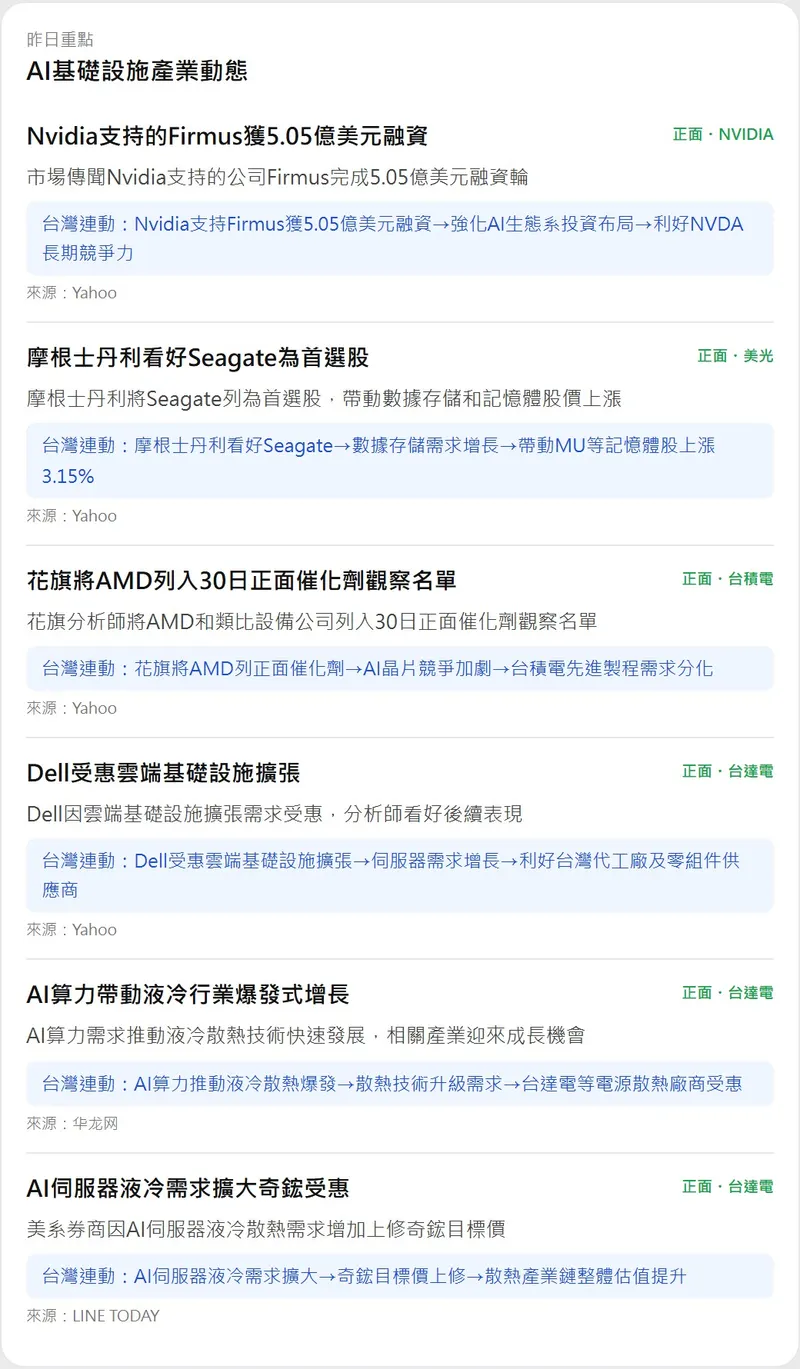Open the AI伺服器液冷需求擴大奇鋐受惠 story
This screenshot has height=1369, width=800.
[188, 1189]
